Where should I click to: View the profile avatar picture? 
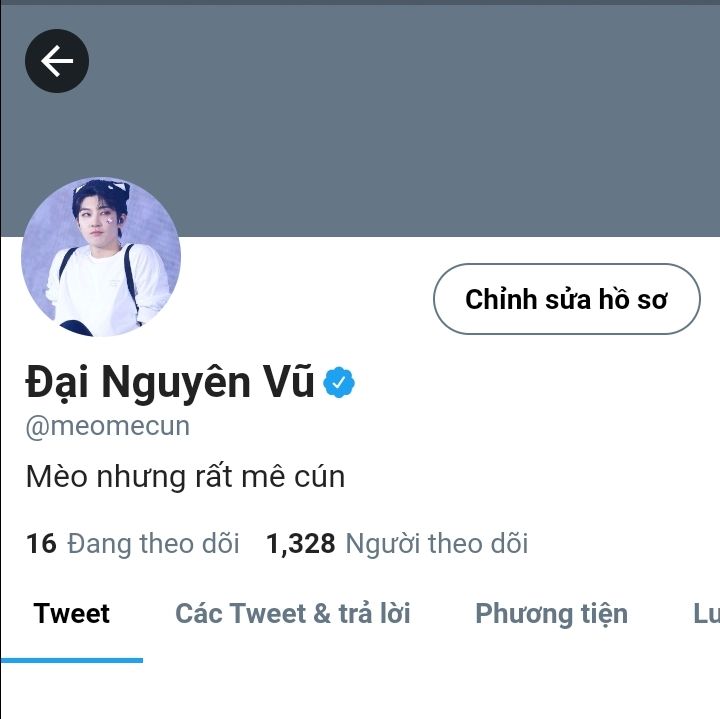coord(101,257)
